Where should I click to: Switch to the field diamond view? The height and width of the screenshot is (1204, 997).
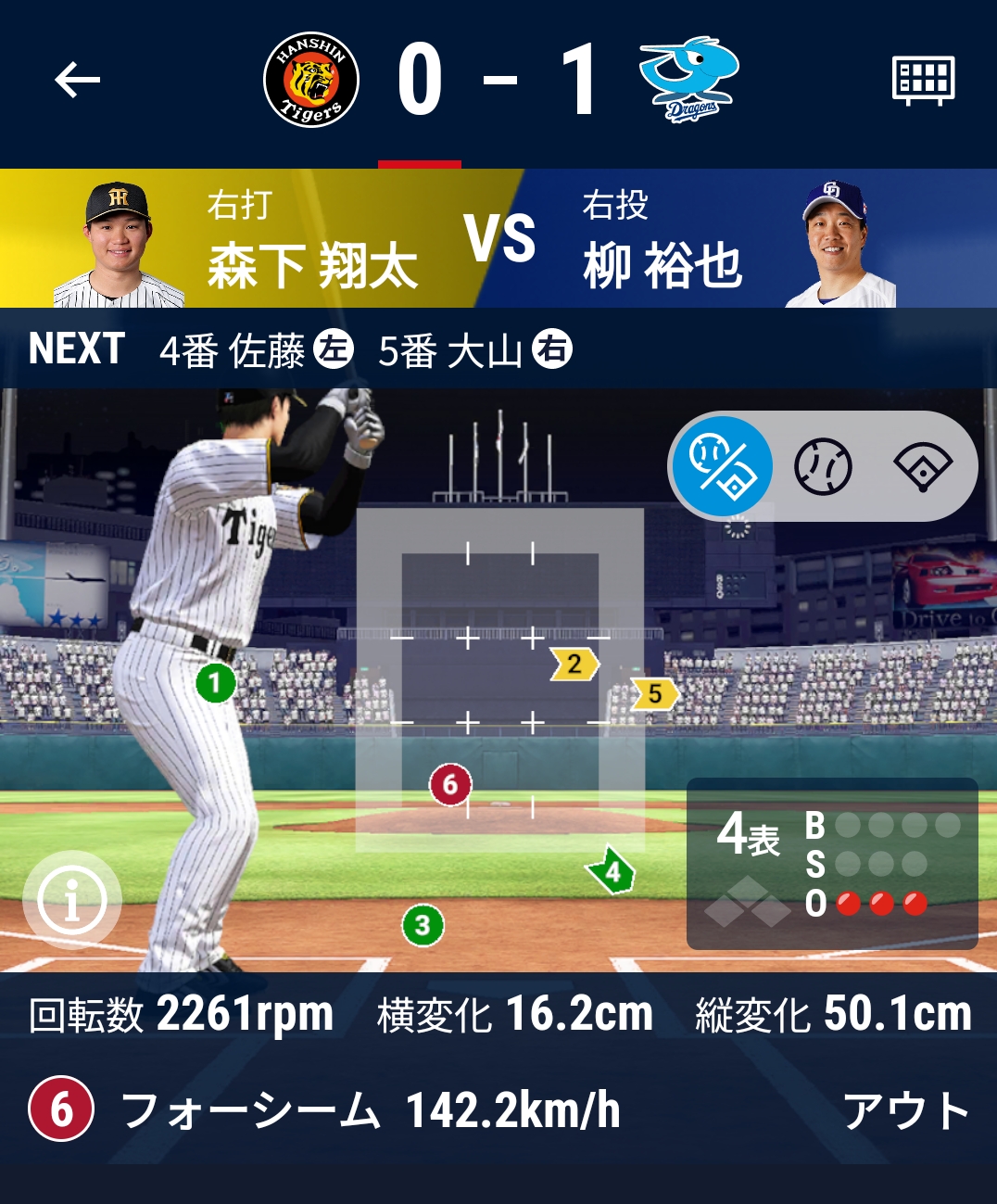923,466
